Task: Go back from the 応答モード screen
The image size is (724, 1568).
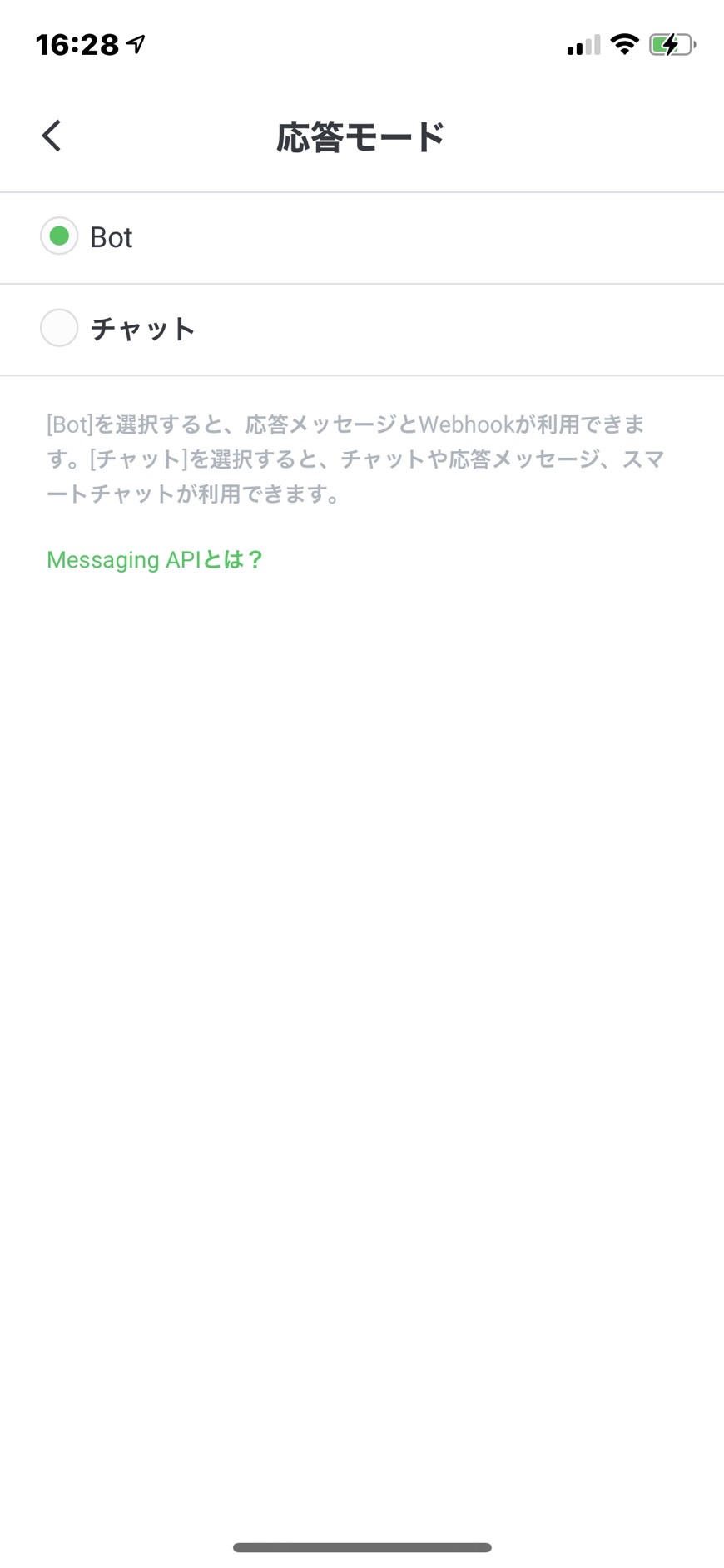Action: point(52,136)
